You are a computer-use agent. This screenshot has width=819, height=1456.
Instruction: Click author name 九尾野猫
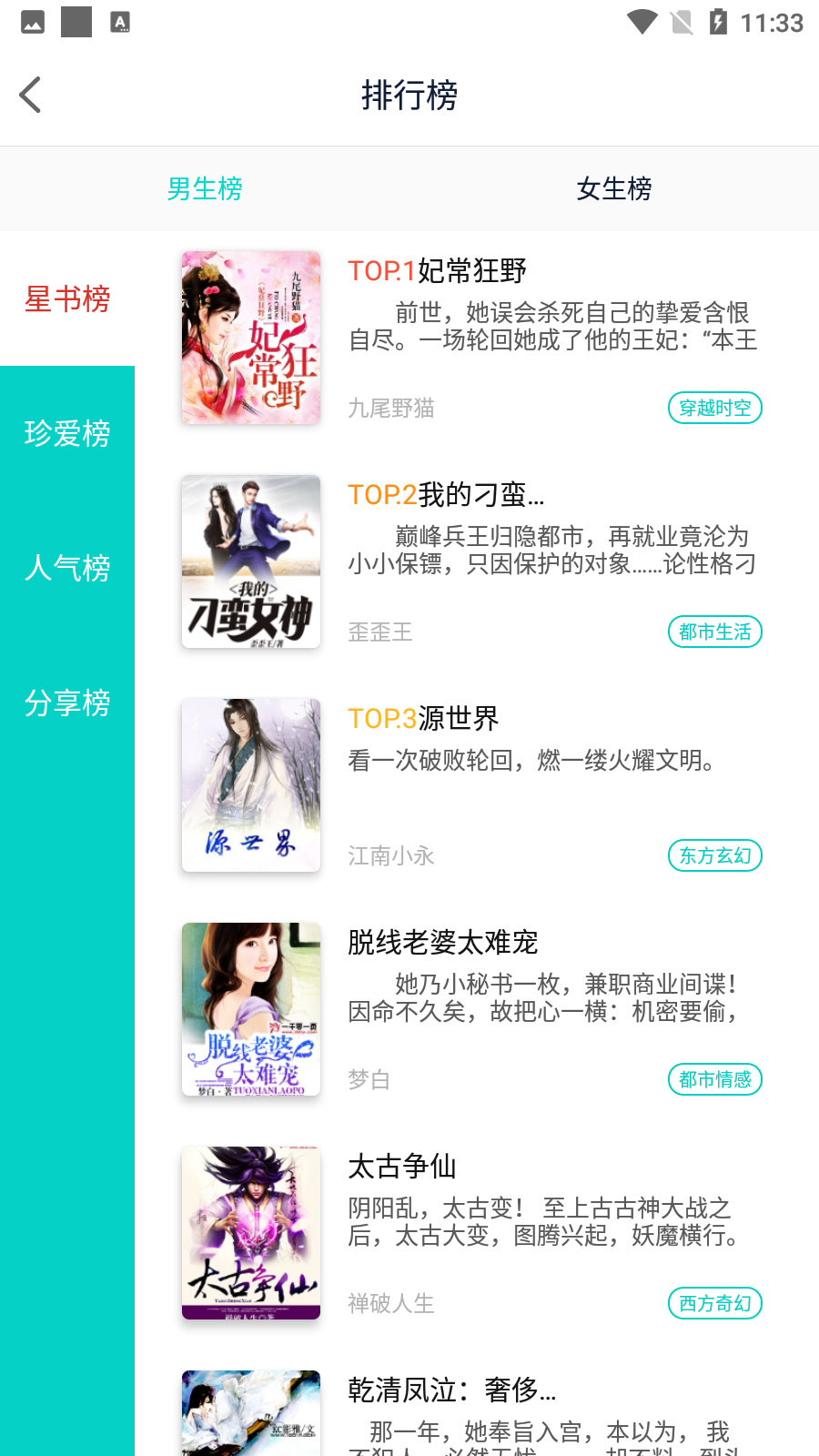coord(391,409)
